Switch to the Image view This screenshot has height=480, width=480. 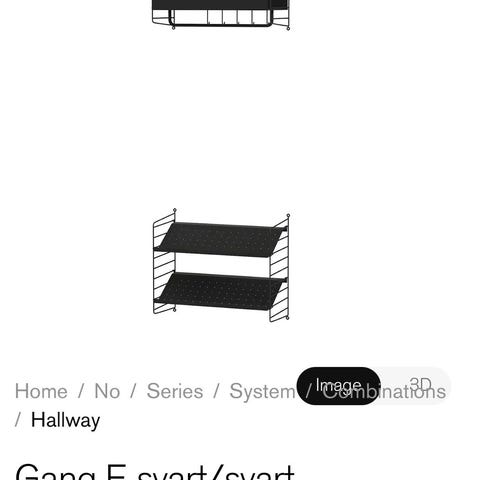pyautogui.click(x=338, y=386)
